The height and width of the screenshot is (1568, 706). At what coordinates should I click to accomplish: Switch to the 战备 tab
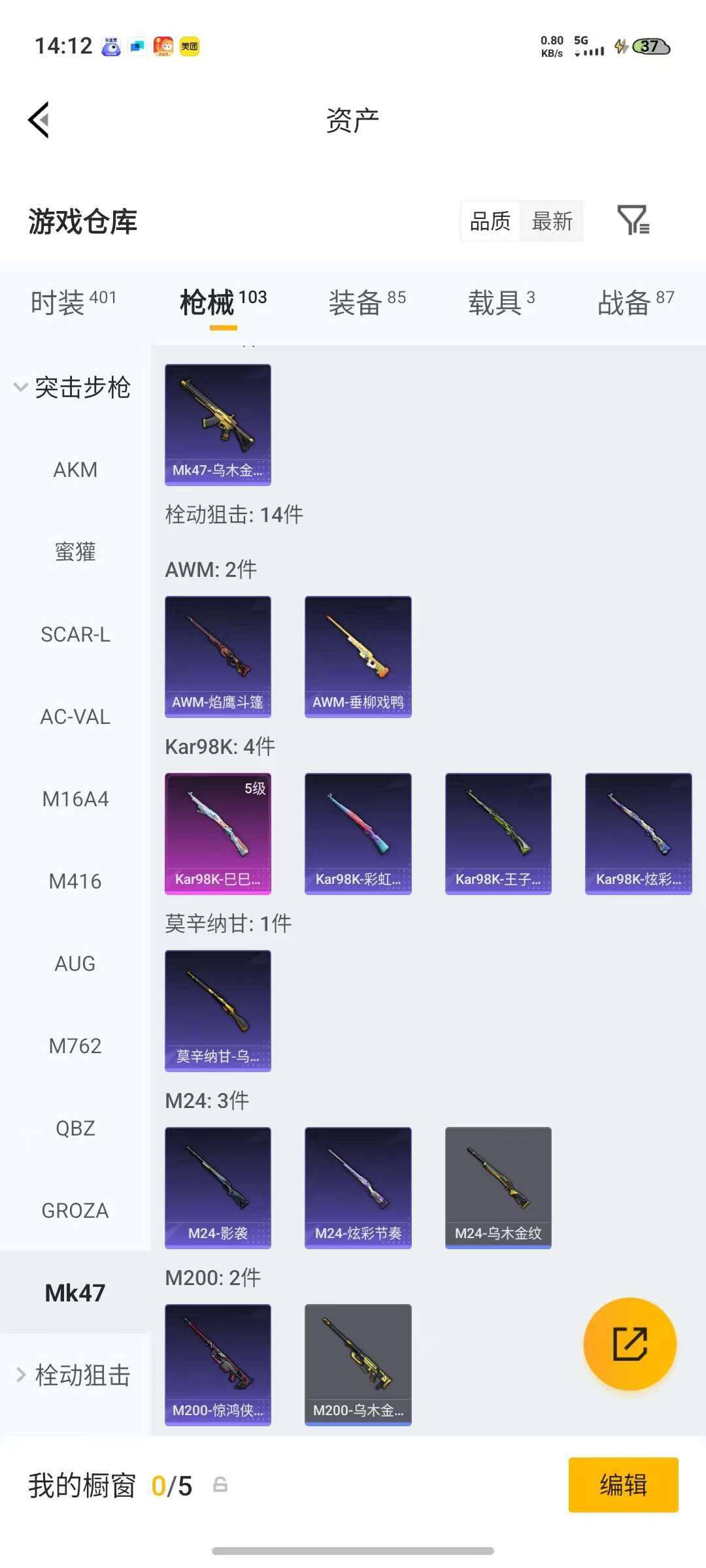(x=635, y=302)
